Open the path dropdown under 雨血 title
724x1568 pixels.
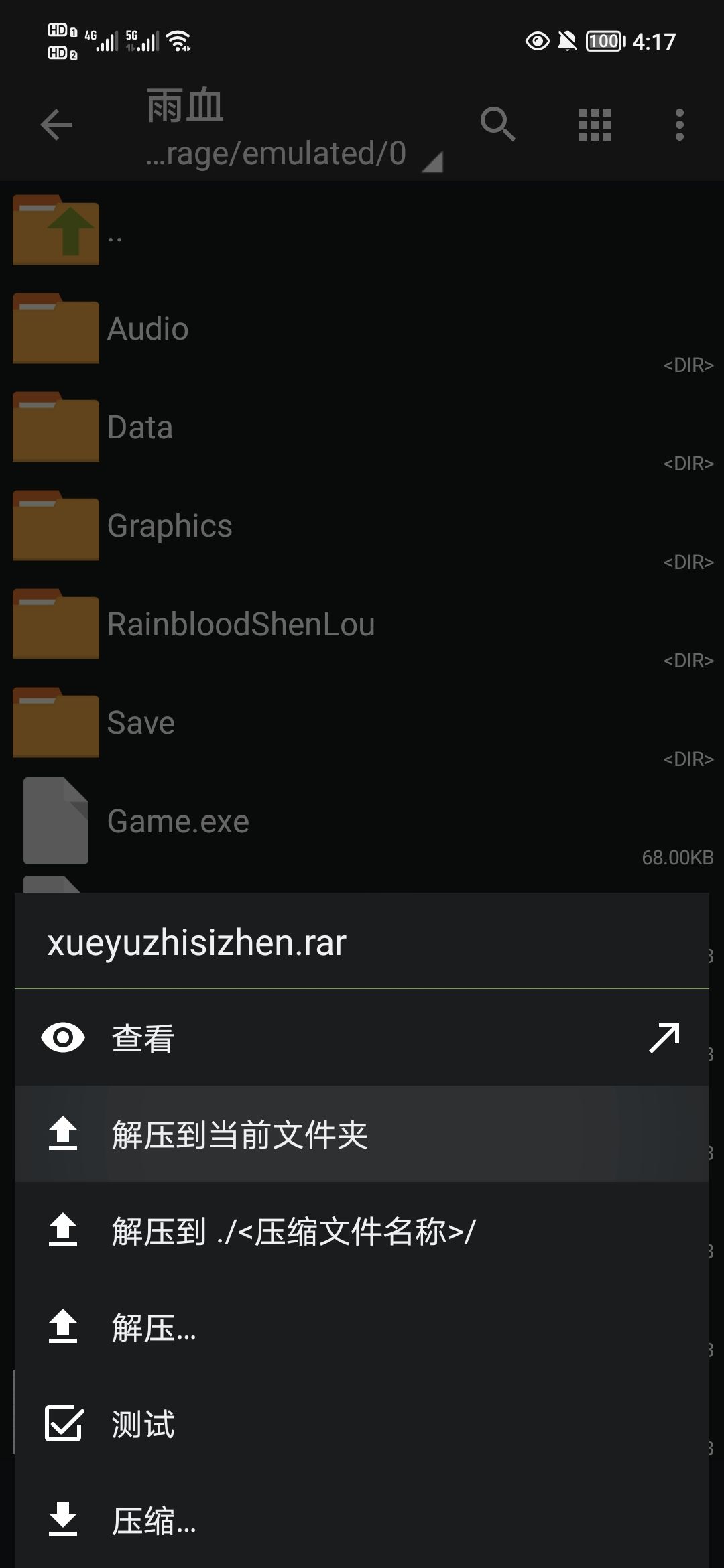[288, 153]
